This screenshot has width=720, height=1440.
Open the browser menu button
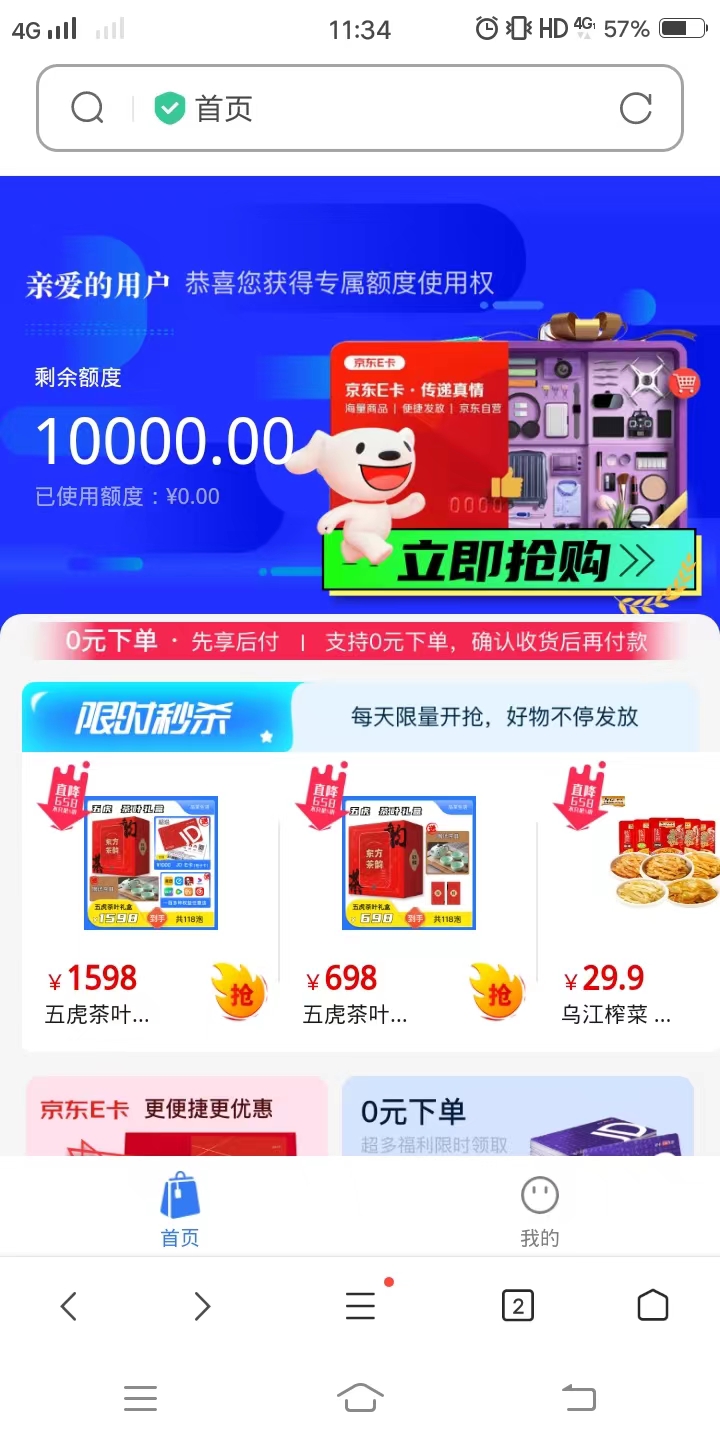pos(361,1306)
